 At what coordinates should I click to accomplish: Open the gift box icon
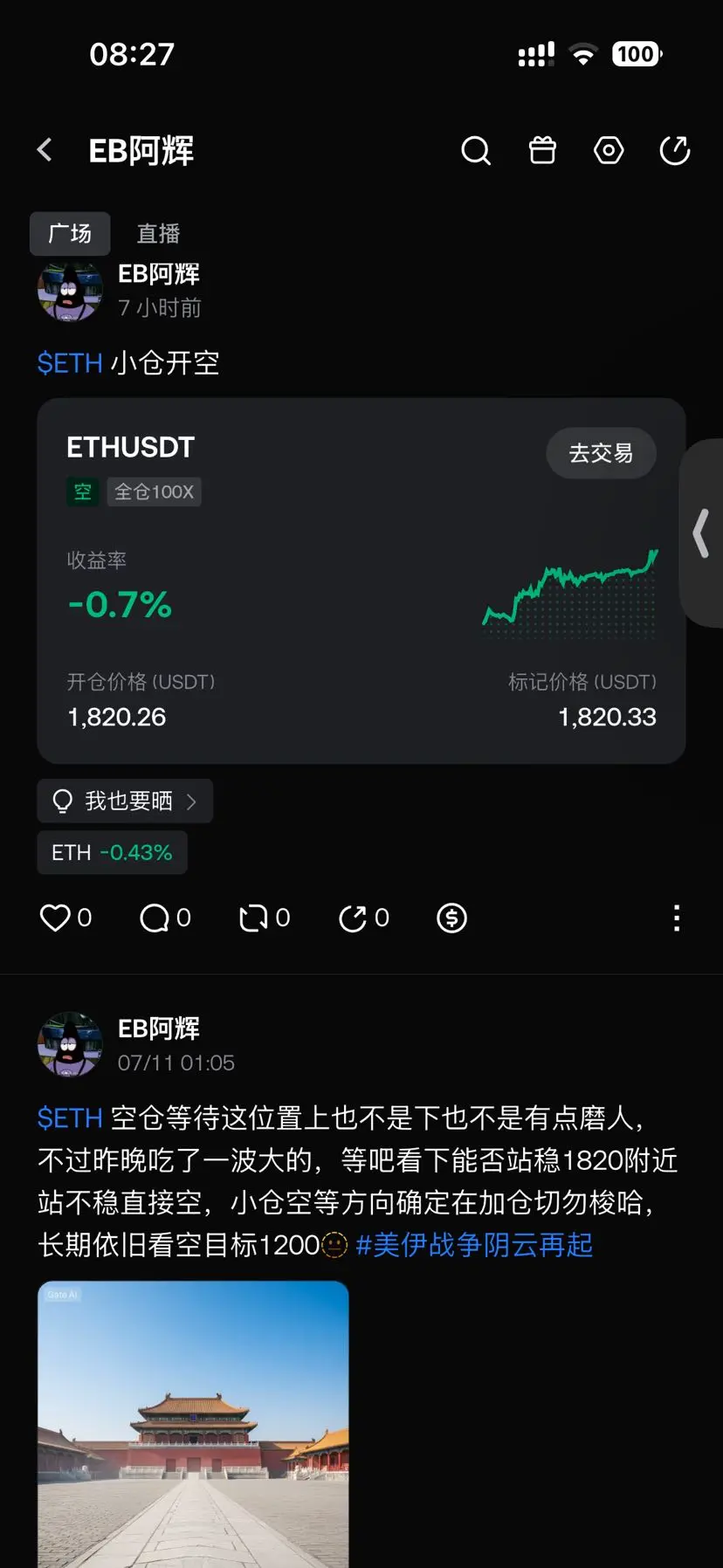pos(542,150)
